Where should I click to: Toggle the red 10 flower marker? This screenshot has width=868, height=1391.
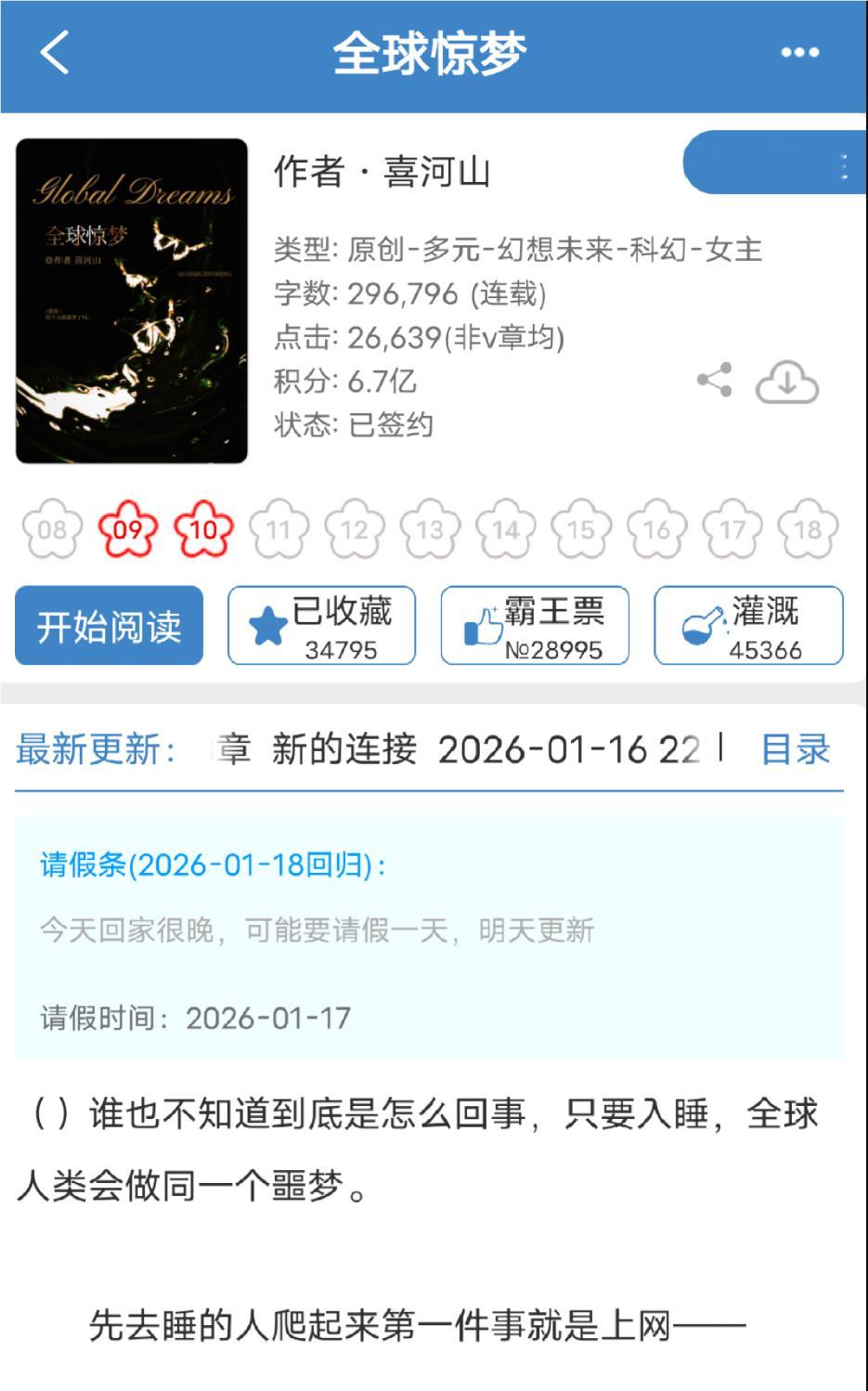coord(202,530)
